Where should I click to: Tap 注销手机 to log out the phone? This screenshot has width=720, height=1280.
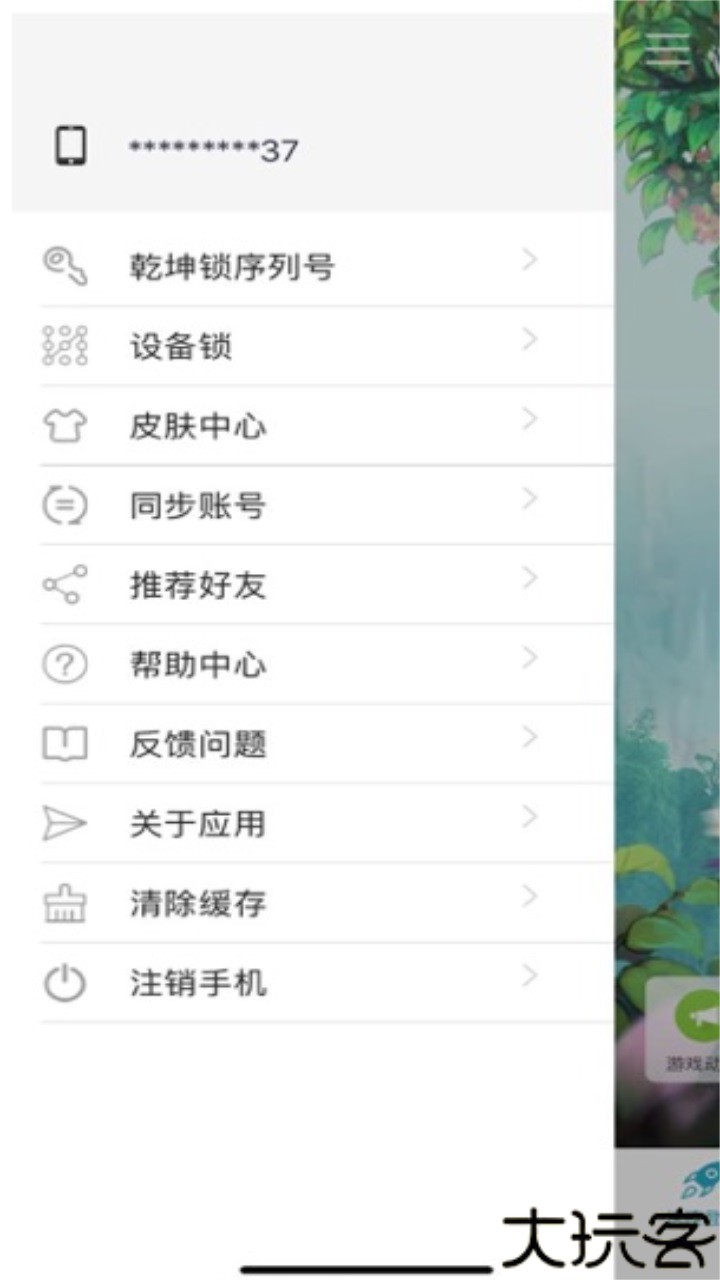[x=197, y=982]
